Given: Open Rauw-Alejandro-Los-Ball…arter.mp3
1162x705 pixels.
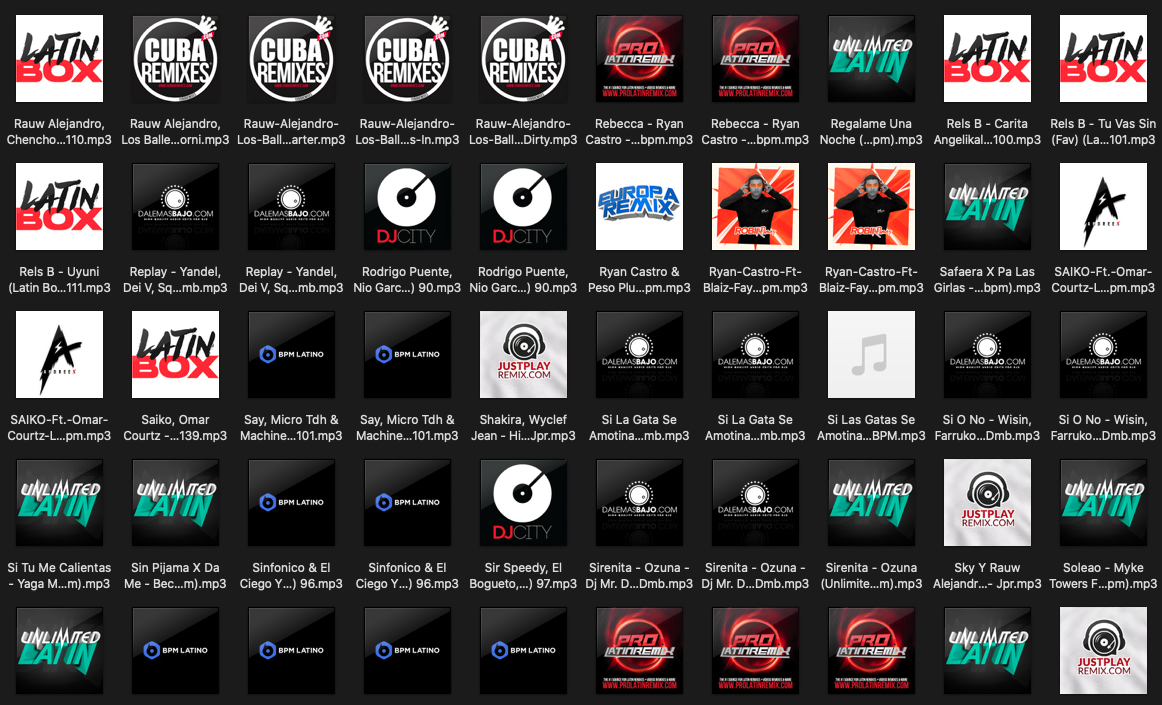Looking at the screenshot, I should [291, 59].
